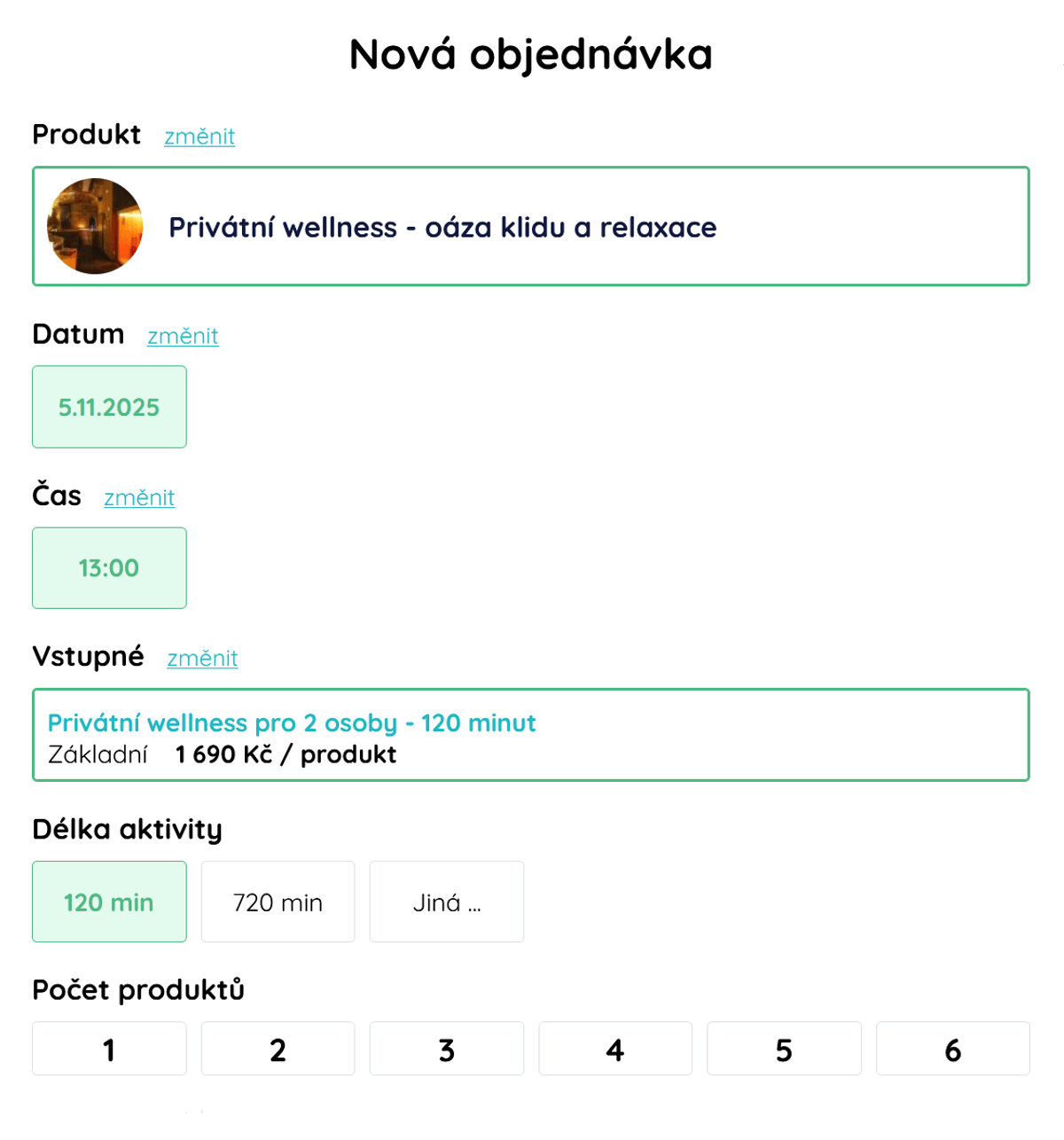Change admission via "změnit" under Vstupné

(202, 659)
